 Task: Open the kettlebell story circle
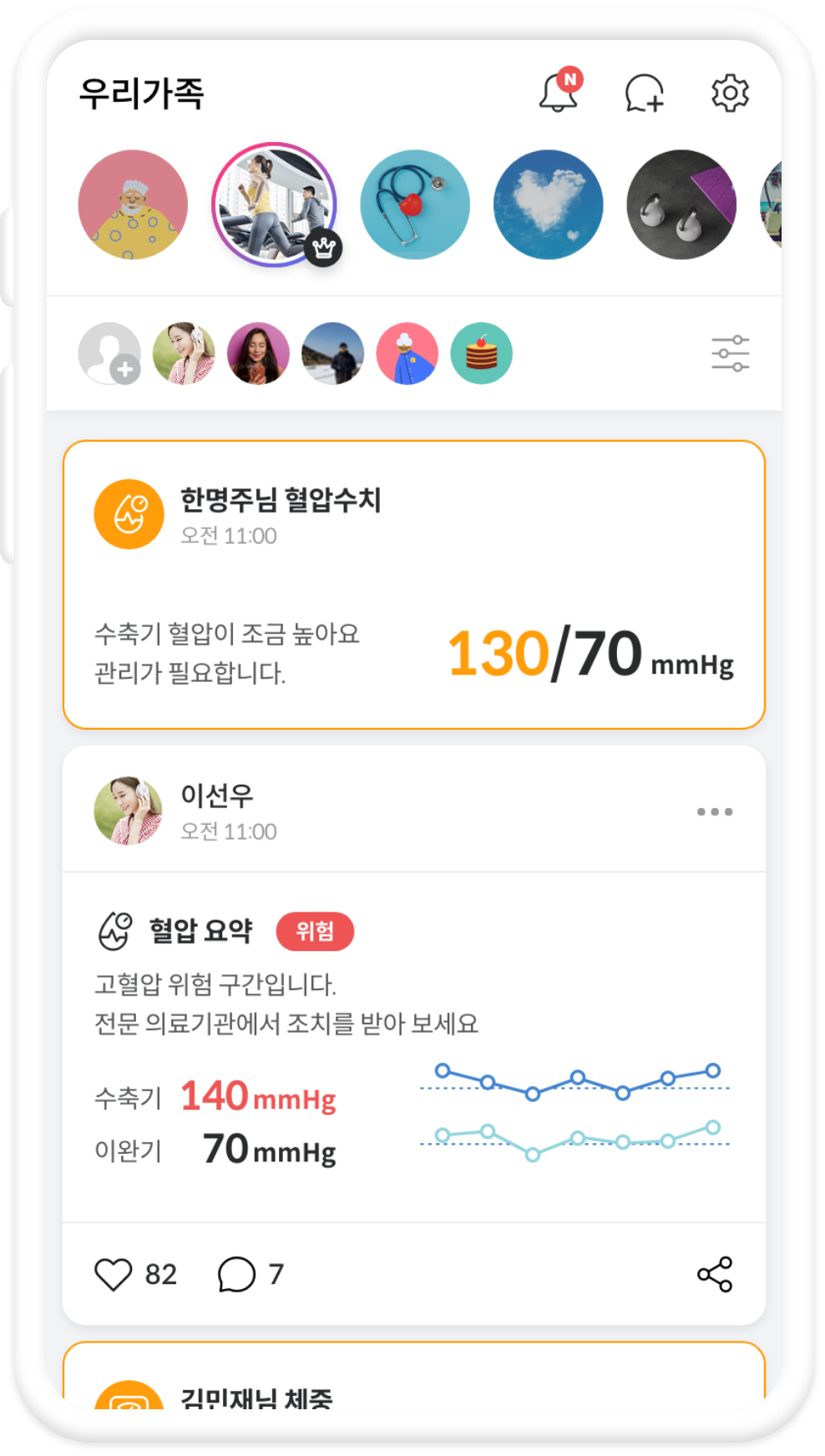[681, 205]
